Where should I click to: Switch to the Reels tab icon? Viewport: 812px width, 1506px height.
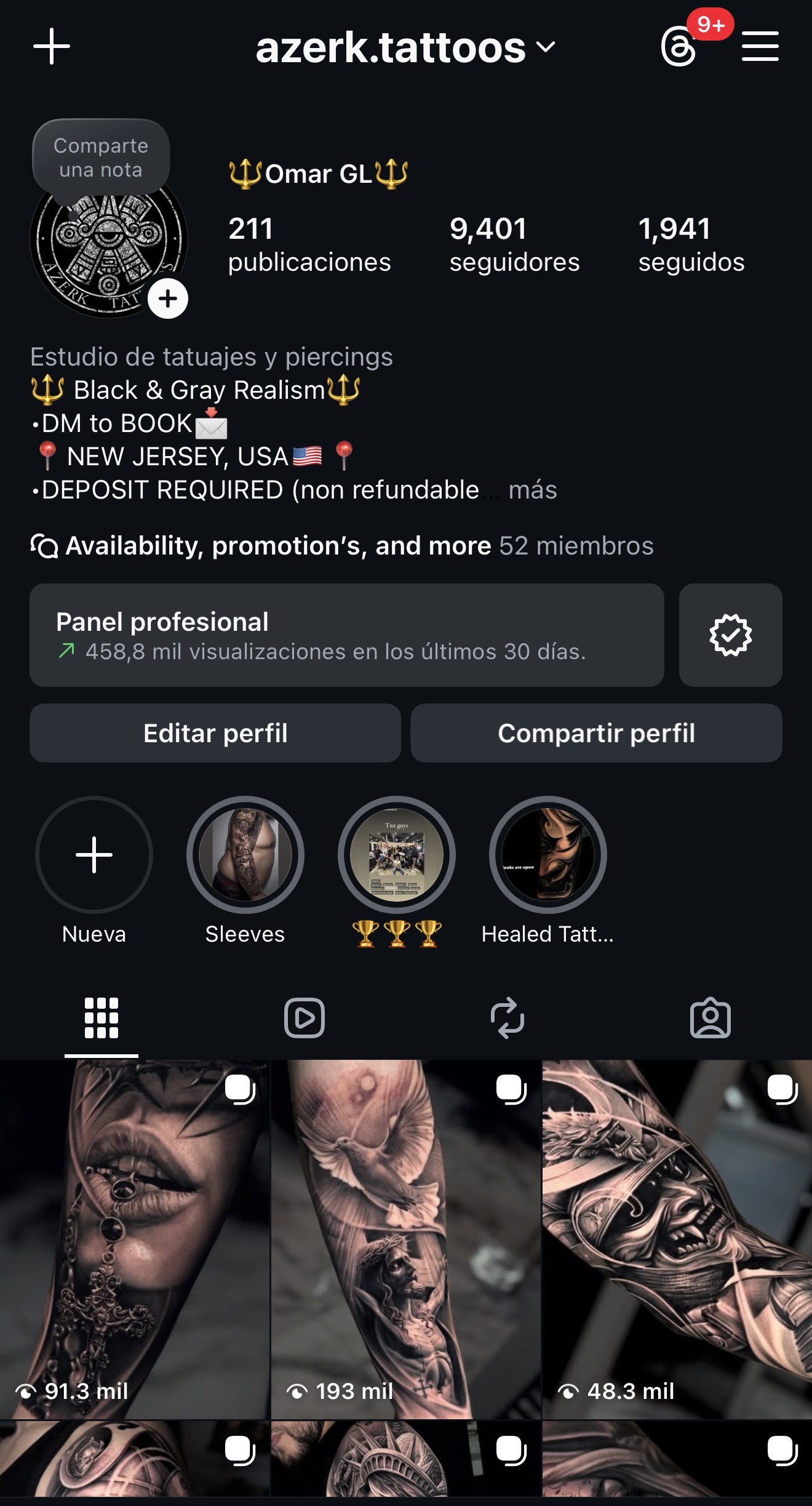pyautogui.click(x=306, y=1019)
